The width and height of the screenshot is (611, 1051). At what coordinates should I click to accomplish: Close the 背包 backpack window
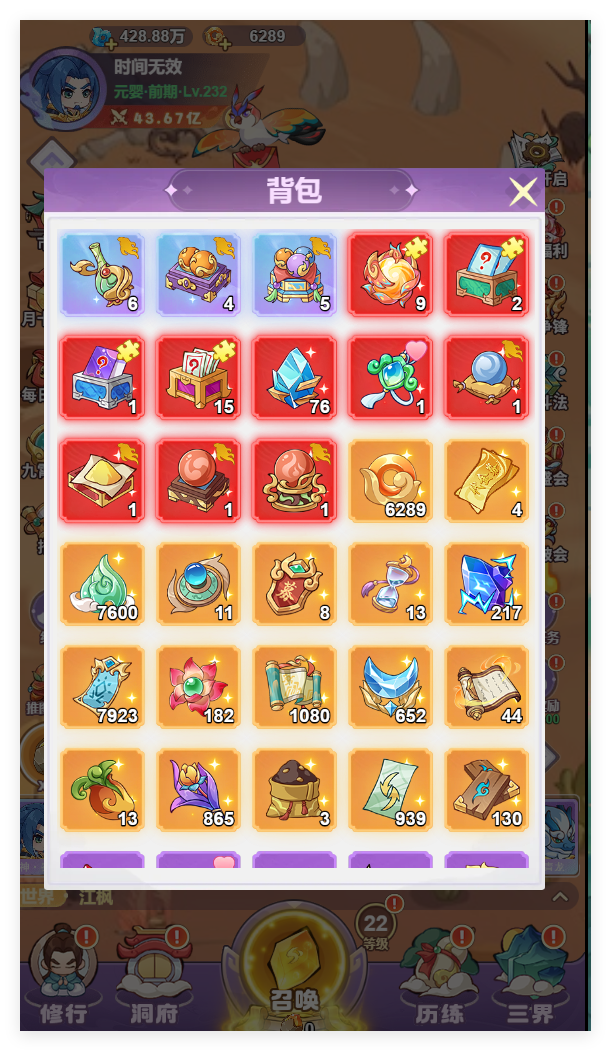coord(523,192)
